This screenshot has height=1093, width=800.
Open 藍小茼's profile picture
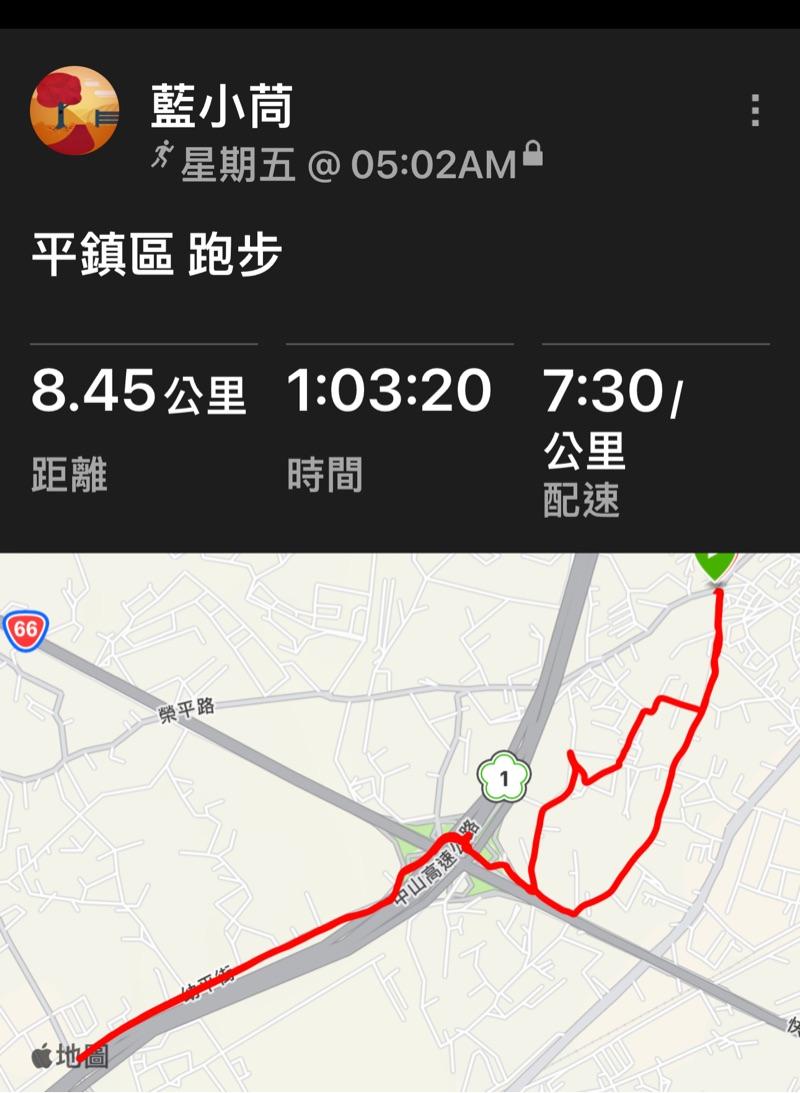(75, 111)
